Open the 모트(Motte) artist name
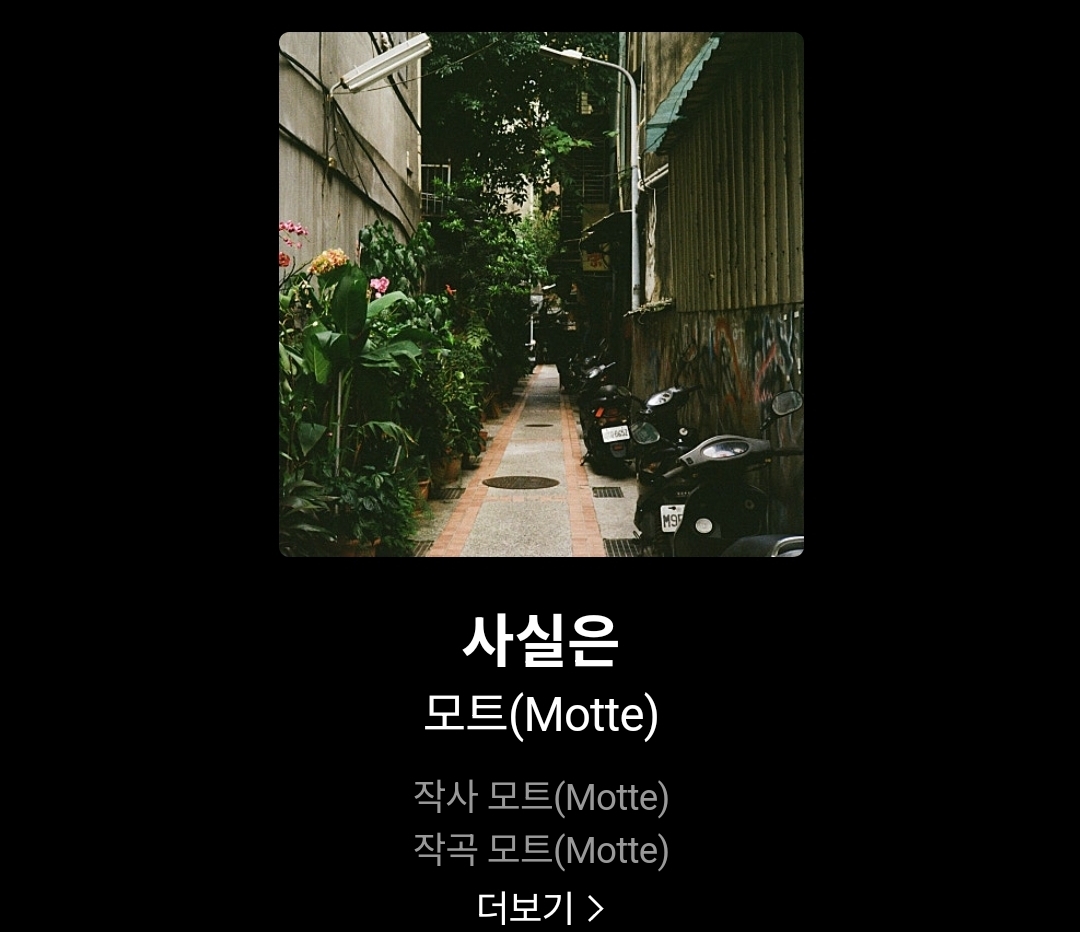The height and width of the screenshot is (932, 1080). [541, 715]
